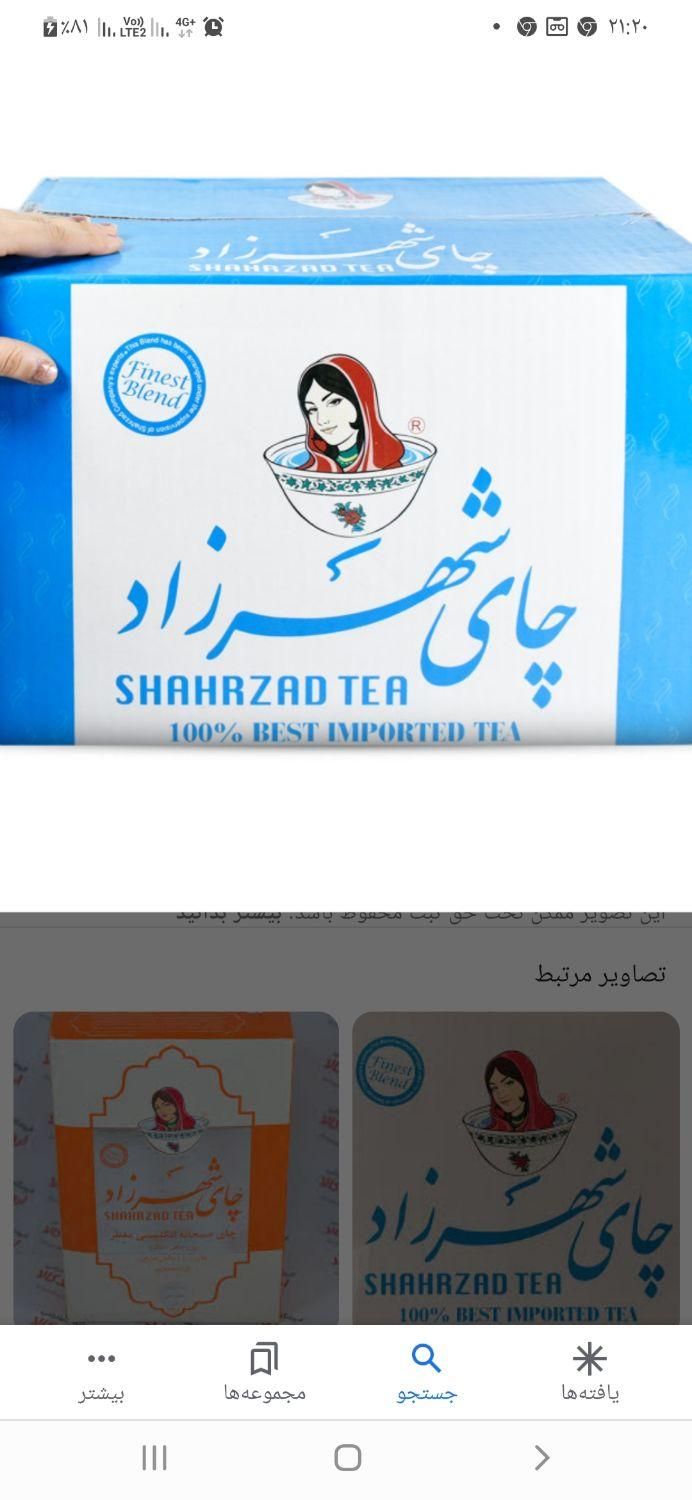Image resolution: width=692 pixels, height=1500 pixels.
Task: Tap the system home button
Action: point(347,1457)
